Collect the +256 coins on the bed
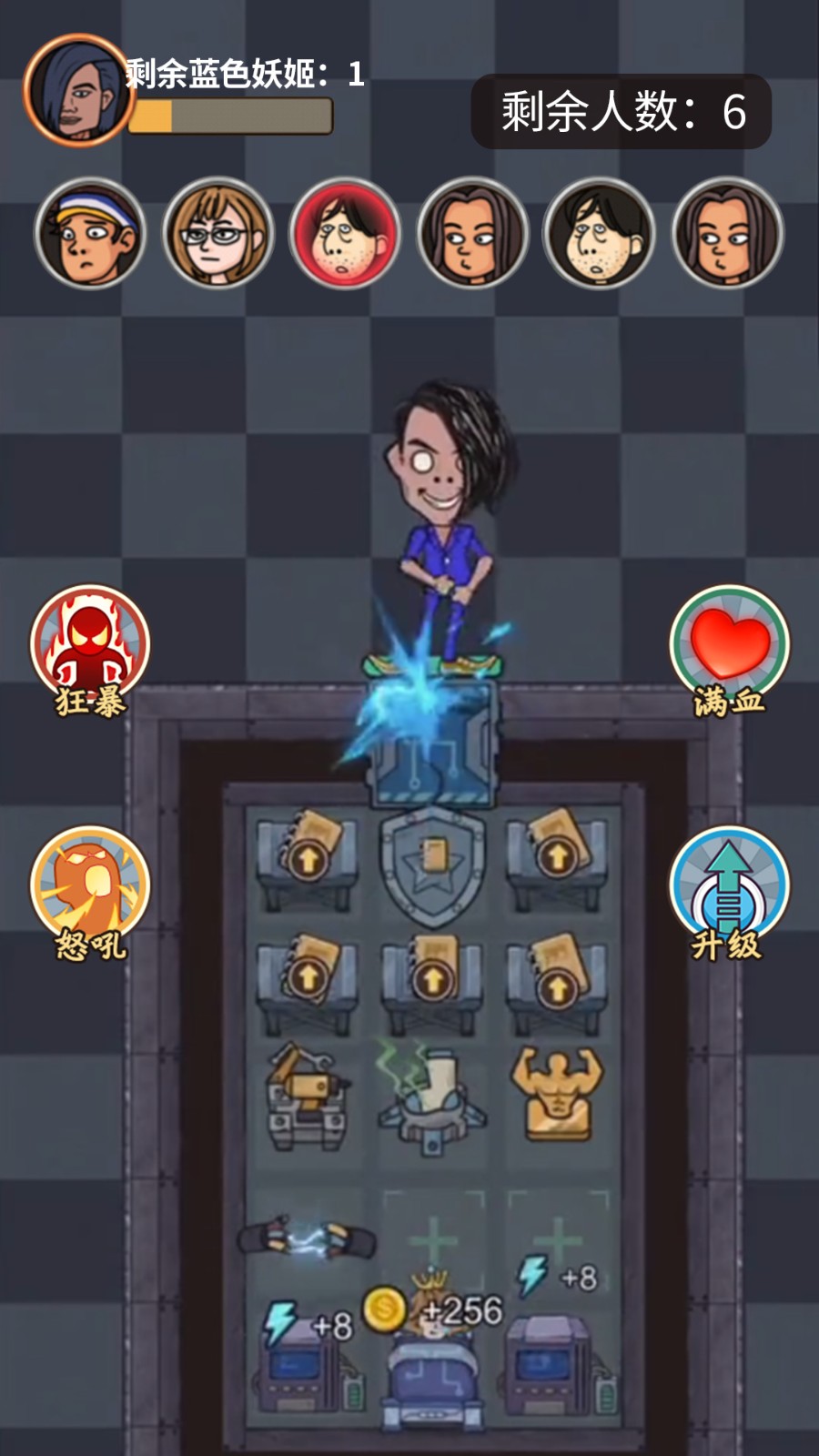Viewport: 819px width, 1456px height. 435,1315
